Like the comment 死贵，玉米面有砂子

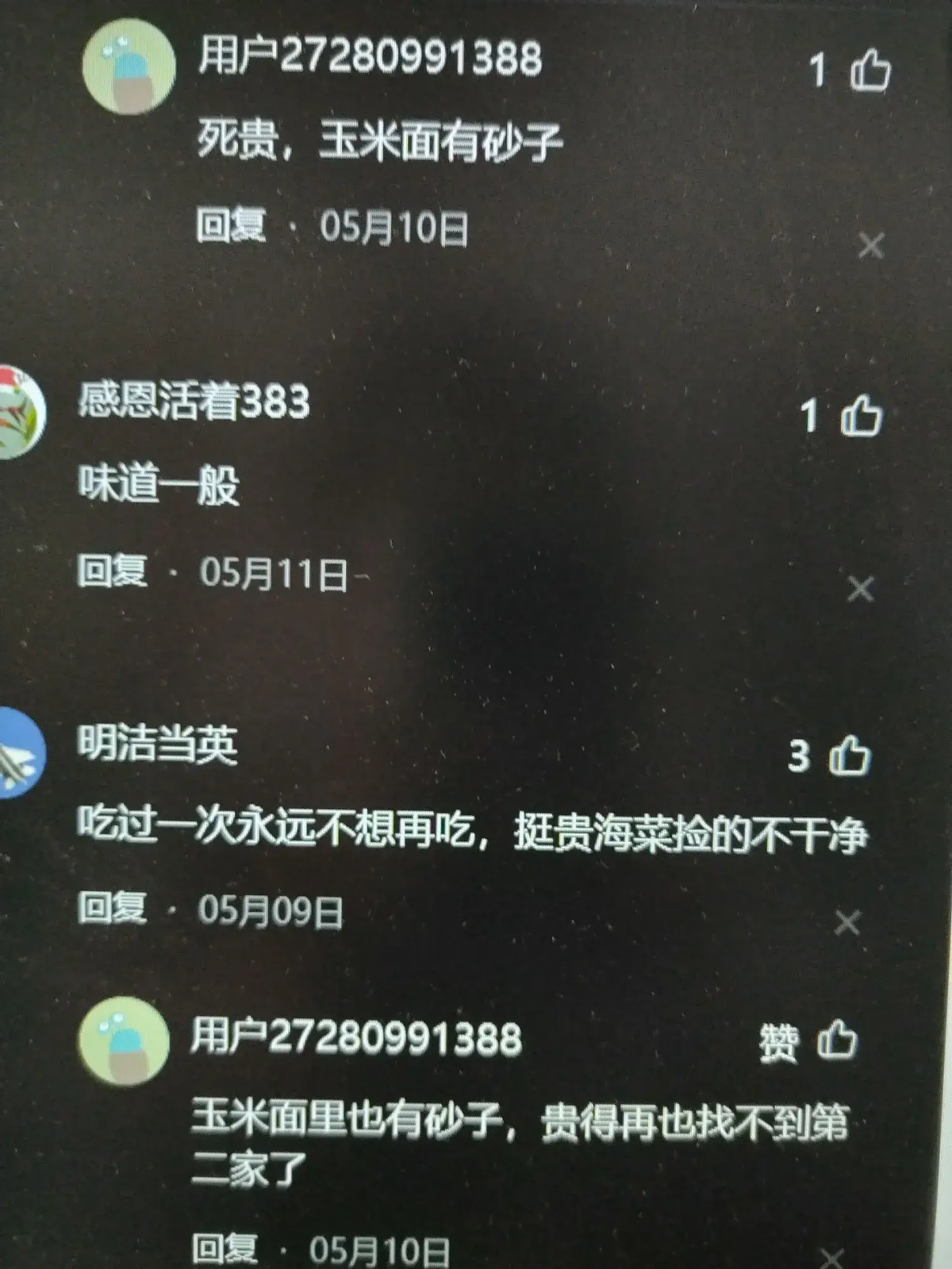tap(870, 70)
